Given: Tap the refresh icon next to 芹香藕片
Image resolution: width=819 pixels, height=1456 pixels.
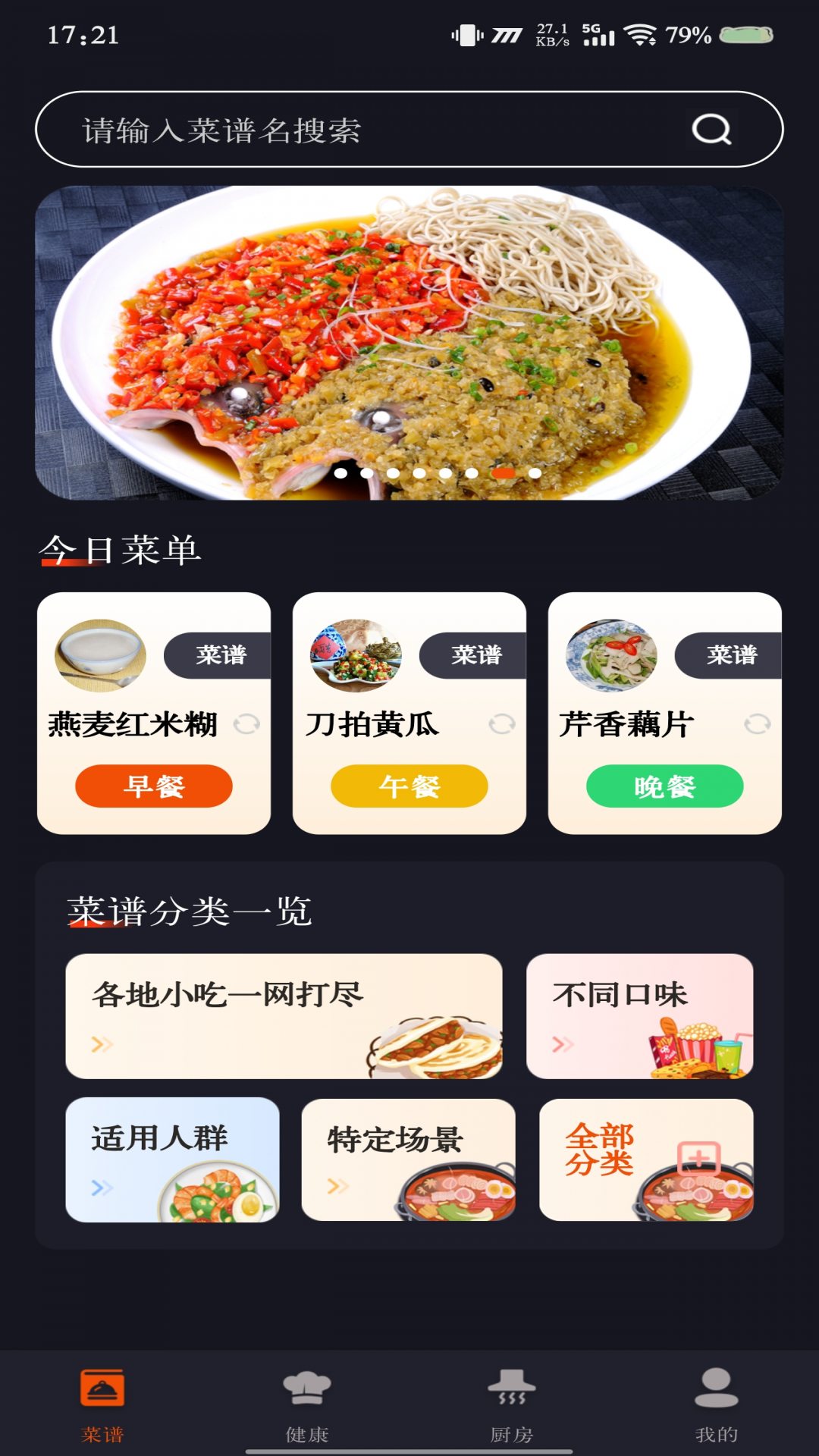Looking at the screenshot, I should (758, 725).
